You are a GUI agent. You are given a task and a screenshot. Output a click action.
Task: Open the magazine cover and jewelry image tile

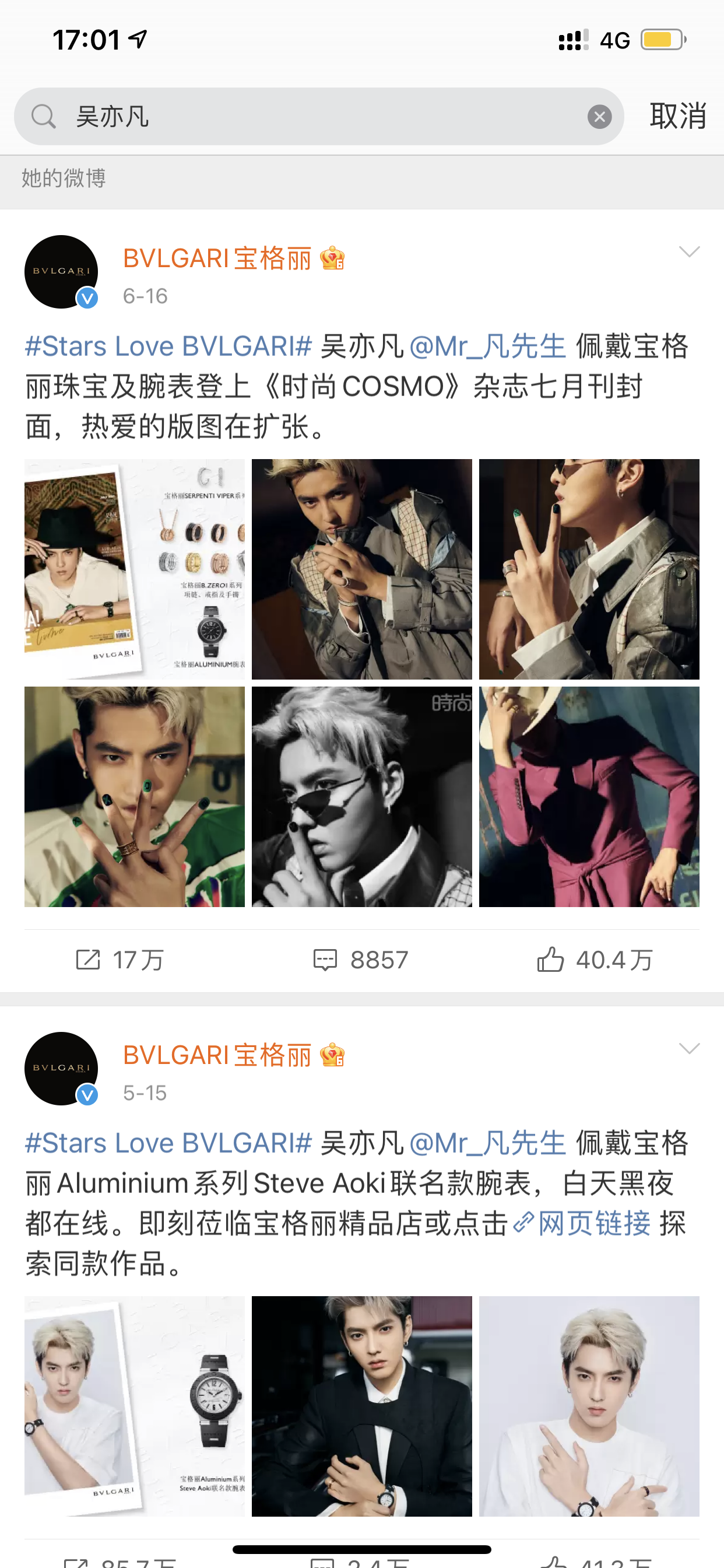coord(135,569)
